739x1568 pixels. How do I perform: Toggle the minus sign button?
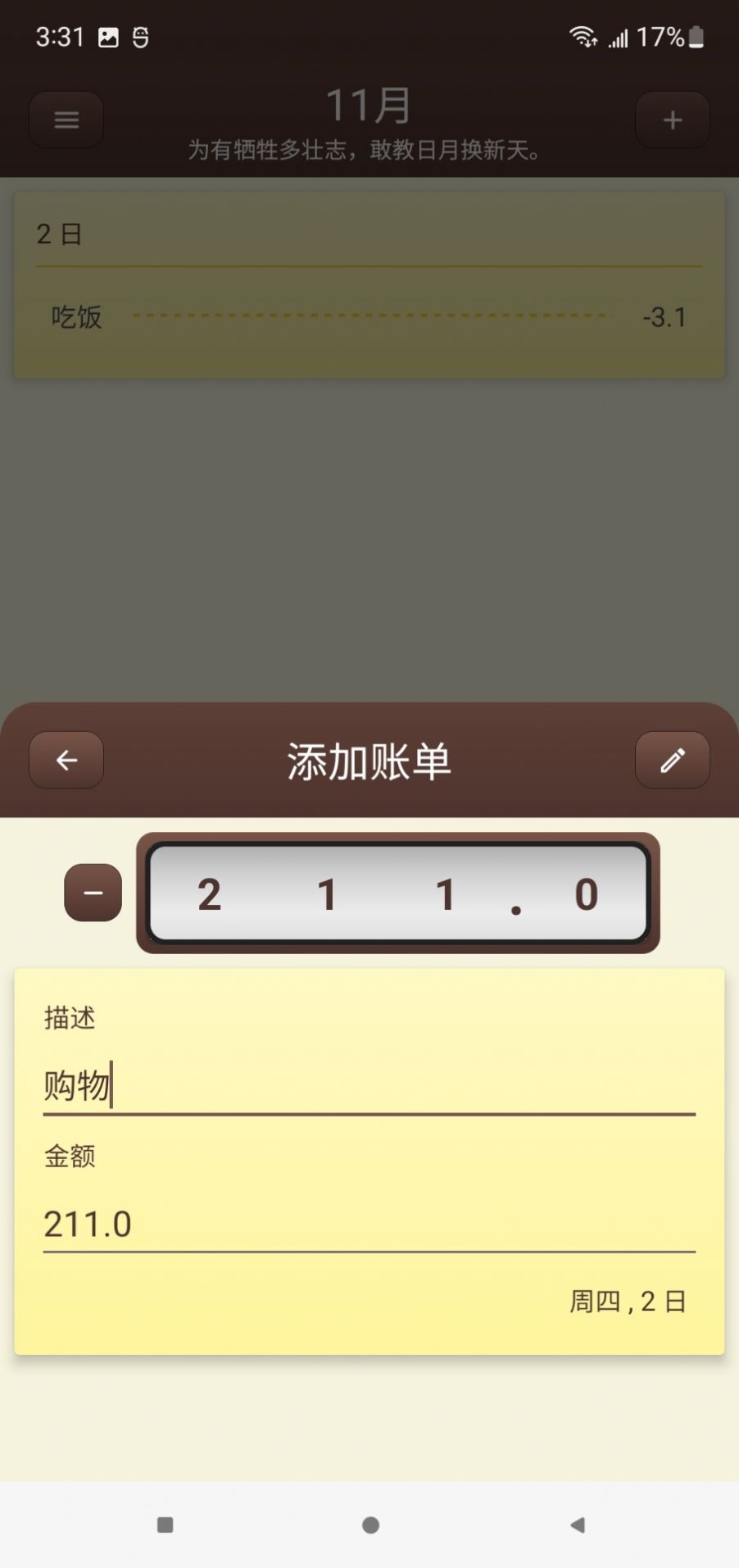click(93, 893)
